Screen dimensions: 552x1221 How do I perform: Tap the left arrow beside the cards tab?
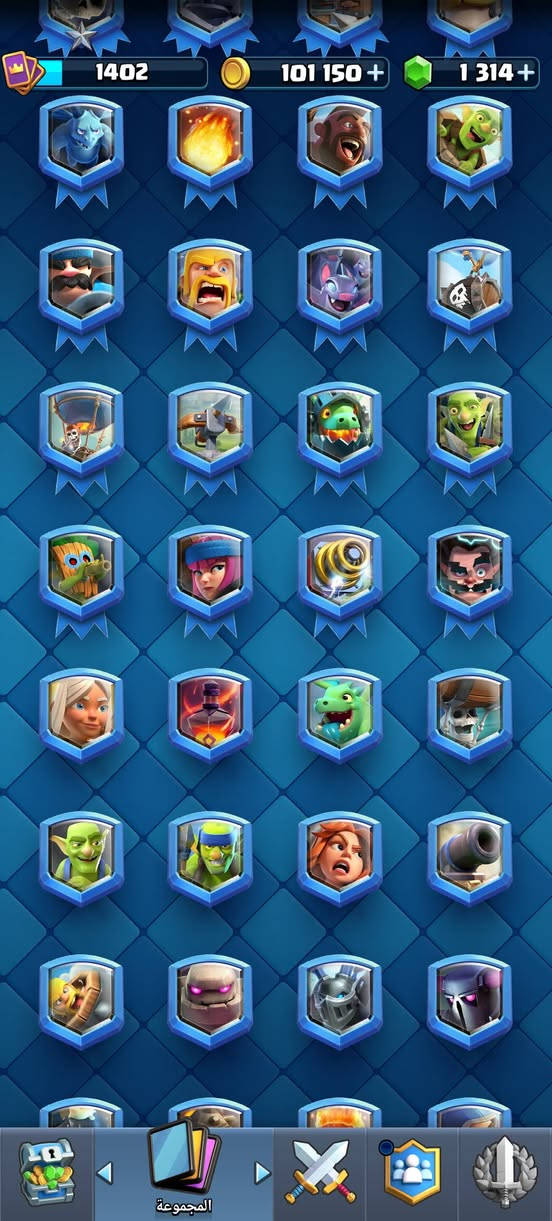pos(105,1173)
